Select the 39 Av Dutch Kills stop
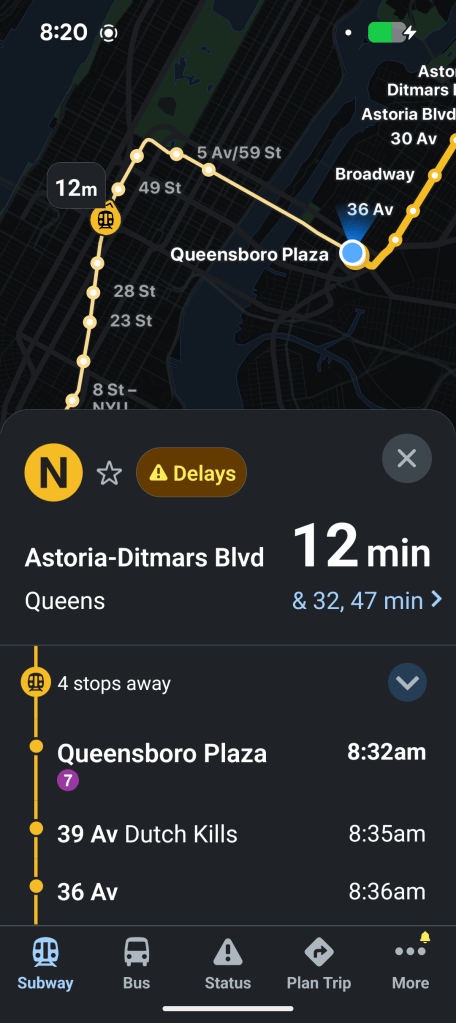The image size is (456, 1023). pyautogui.click(x=228, y=834)
